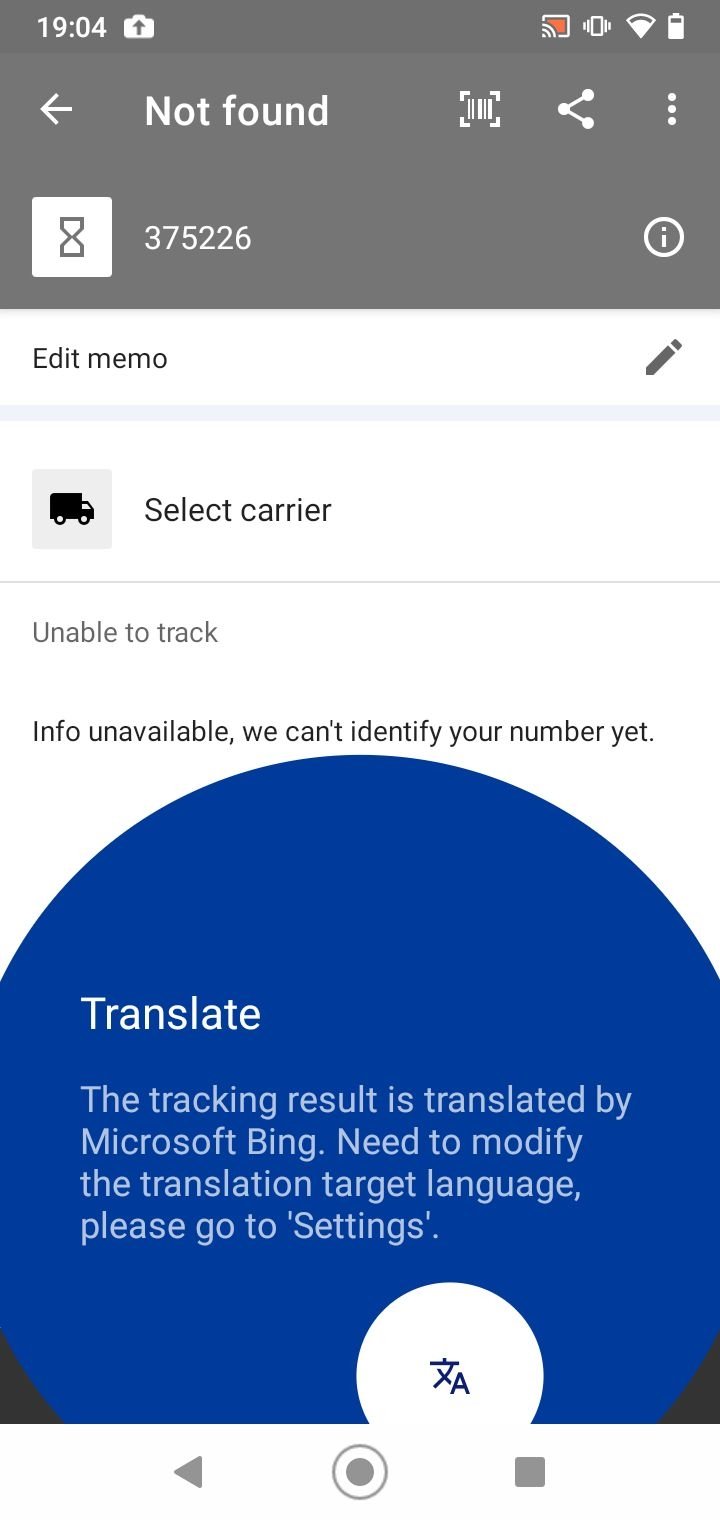Screen dimensions: 720x1520
Task: Open the three-dot overflow menu
Action: (672, 110)
